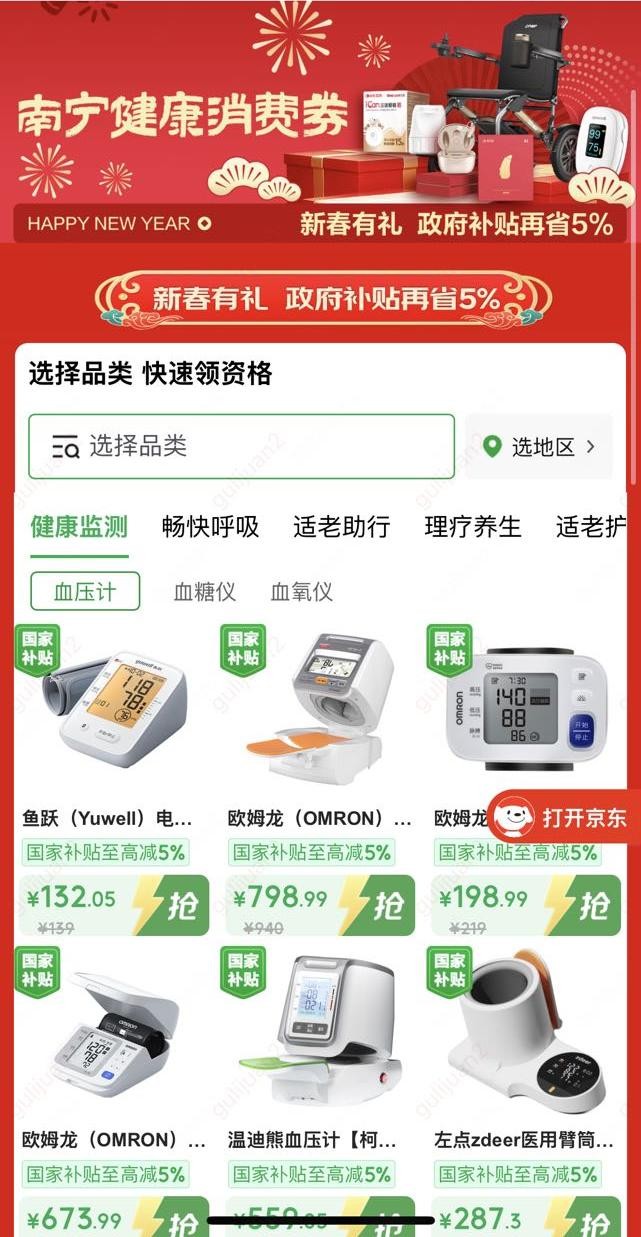Select the 理疗养生 tab

pyautogui.click(x=472, y=527)
